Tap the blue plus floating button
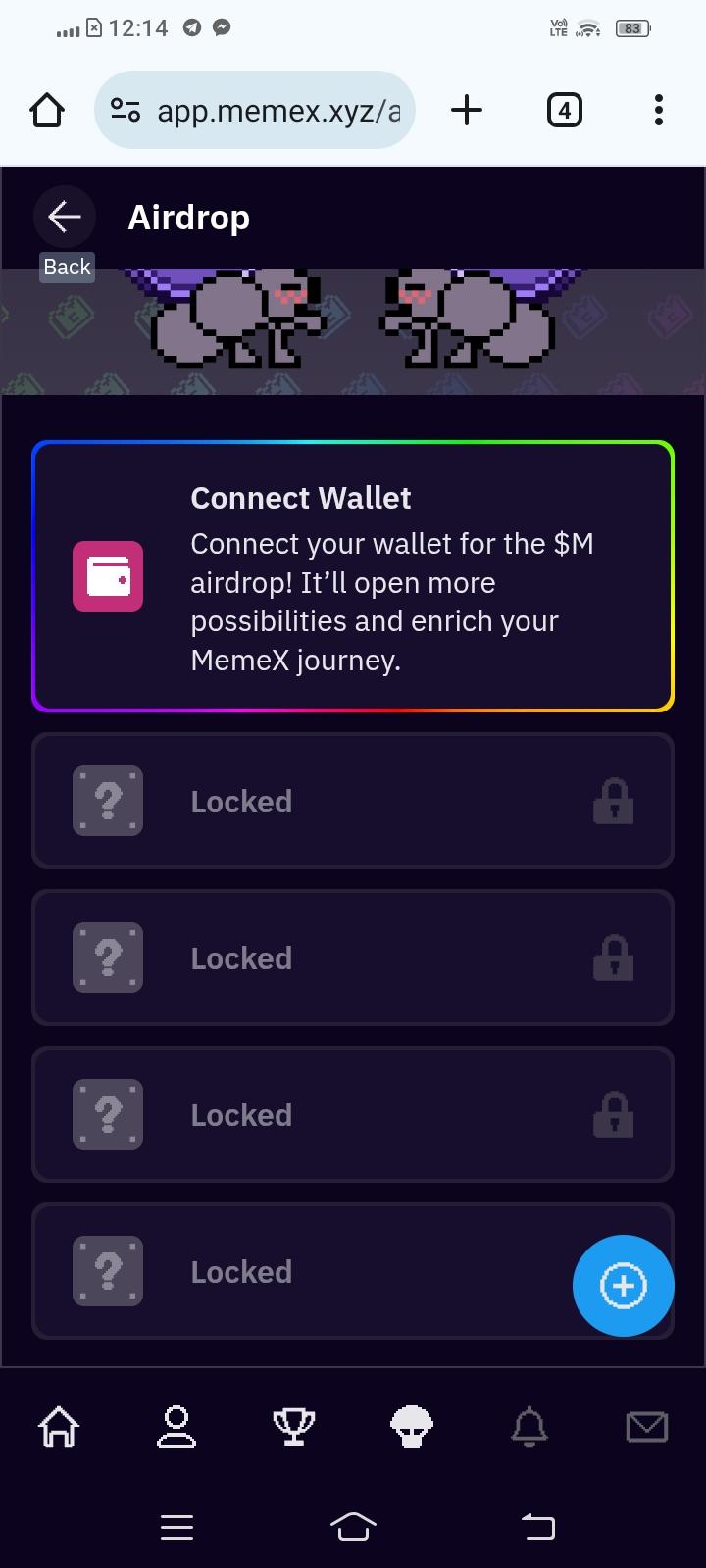Screen dimensions: 706x1568 [x=623, y=1286]
